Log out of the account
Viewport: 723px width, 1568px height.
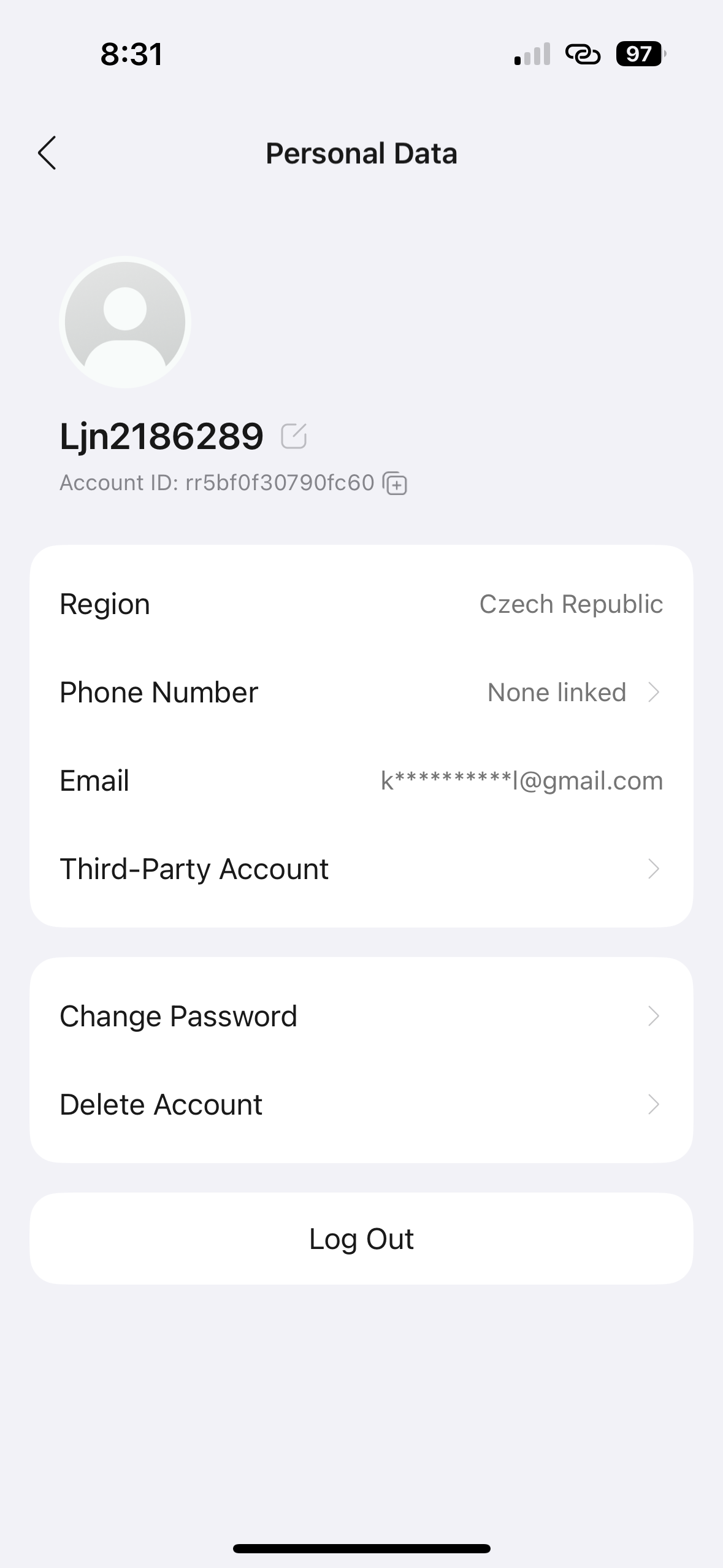tap(361, 1239)
